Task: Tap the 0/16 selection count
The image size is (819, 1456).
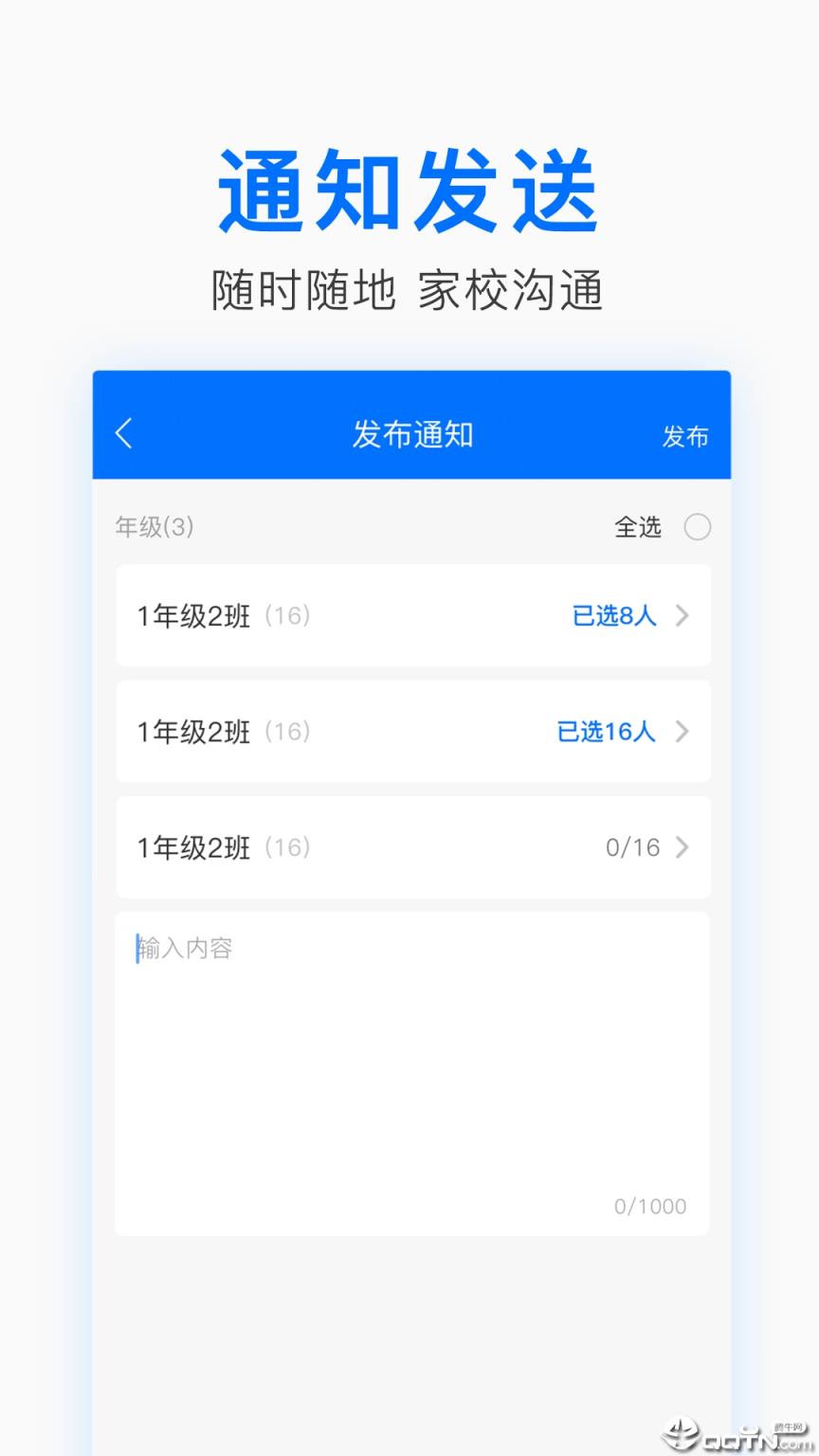Action: (633, 847)
